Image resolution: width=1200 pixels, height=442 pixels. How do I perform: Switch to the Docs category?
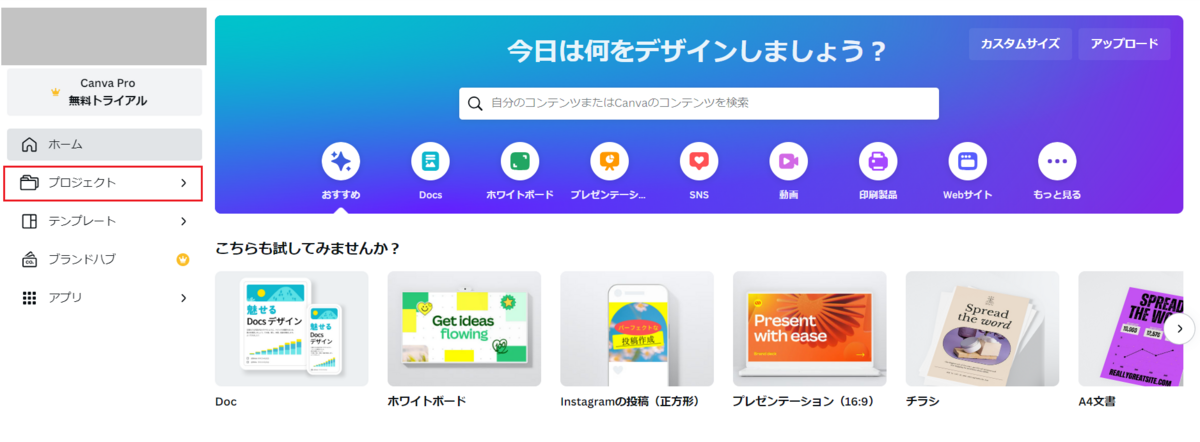point(430,161)
